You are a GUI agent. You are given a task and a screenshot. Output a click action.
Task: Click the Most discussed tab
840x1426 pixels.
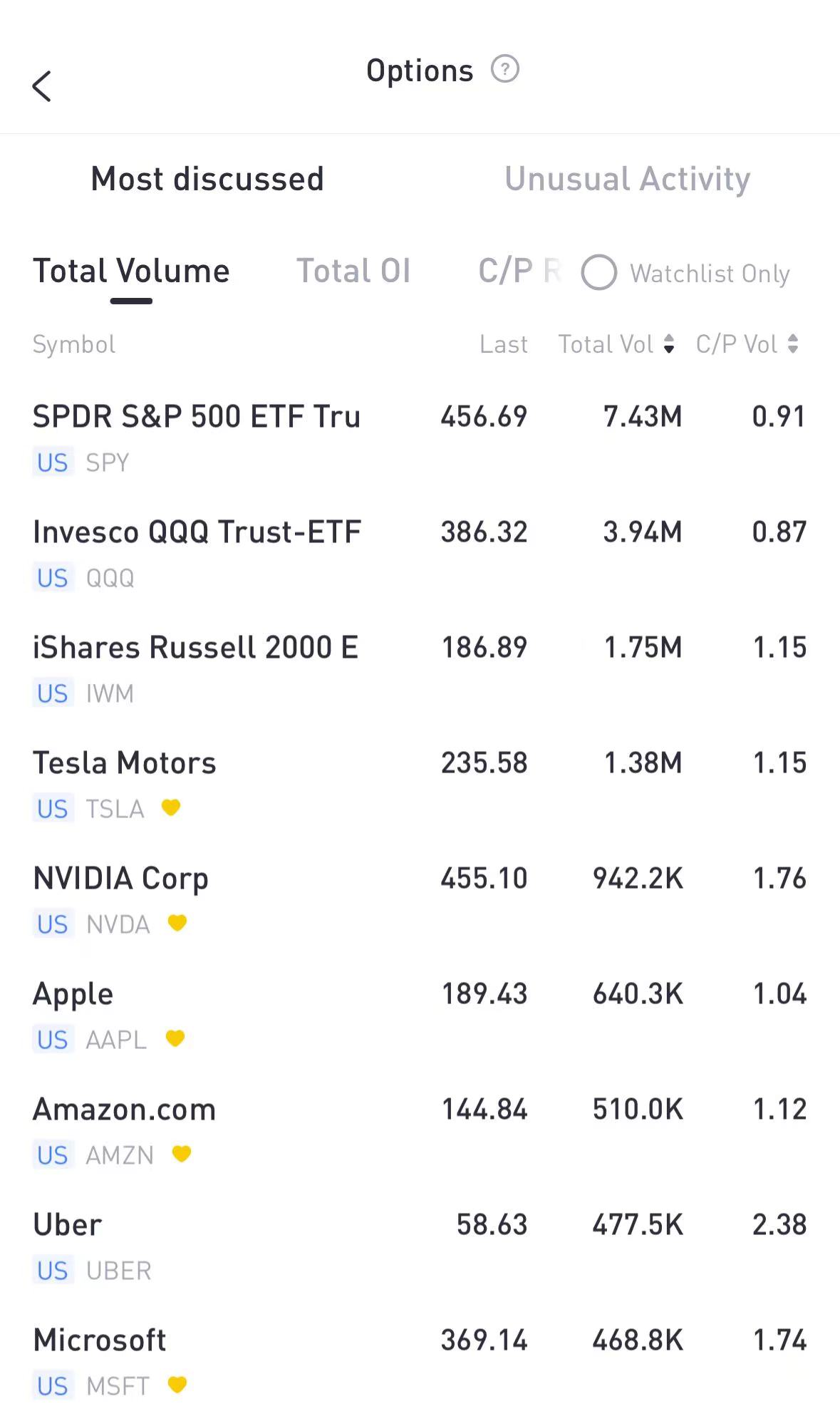point(207,179)
